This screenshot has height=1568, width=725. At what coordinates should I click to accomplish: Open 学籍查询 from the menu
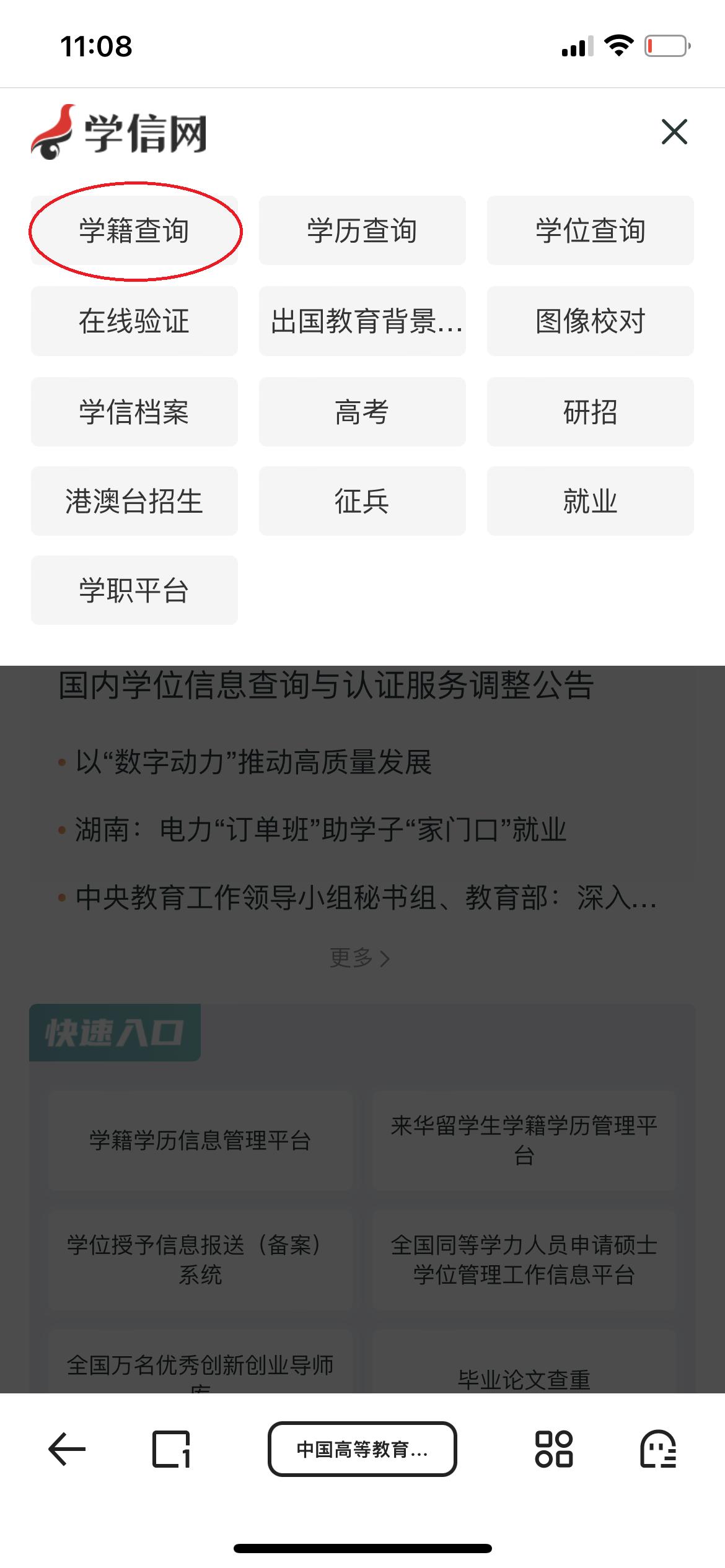coord(134,230)
